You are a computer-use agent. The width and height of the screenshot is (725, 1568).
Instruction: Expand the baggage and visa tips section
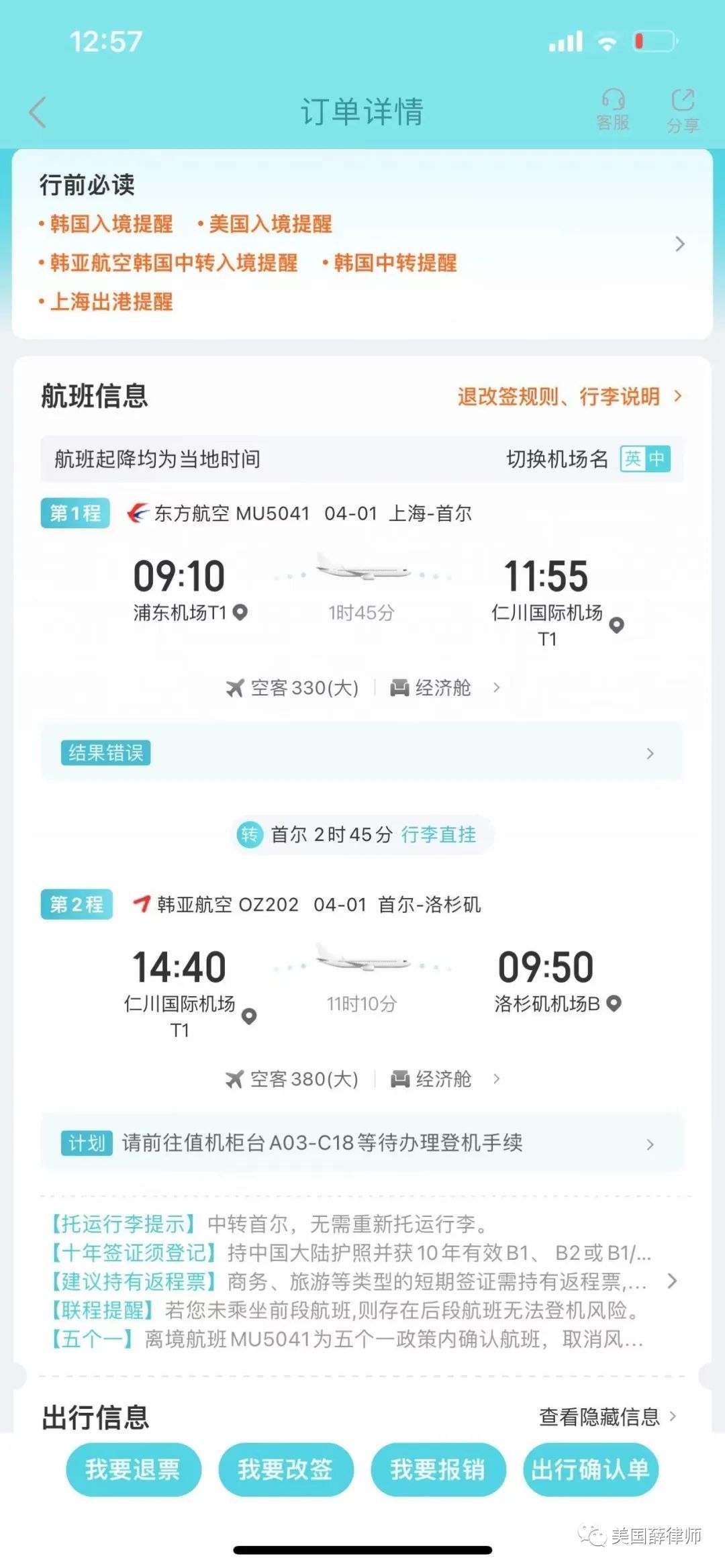coord(672,1281)
